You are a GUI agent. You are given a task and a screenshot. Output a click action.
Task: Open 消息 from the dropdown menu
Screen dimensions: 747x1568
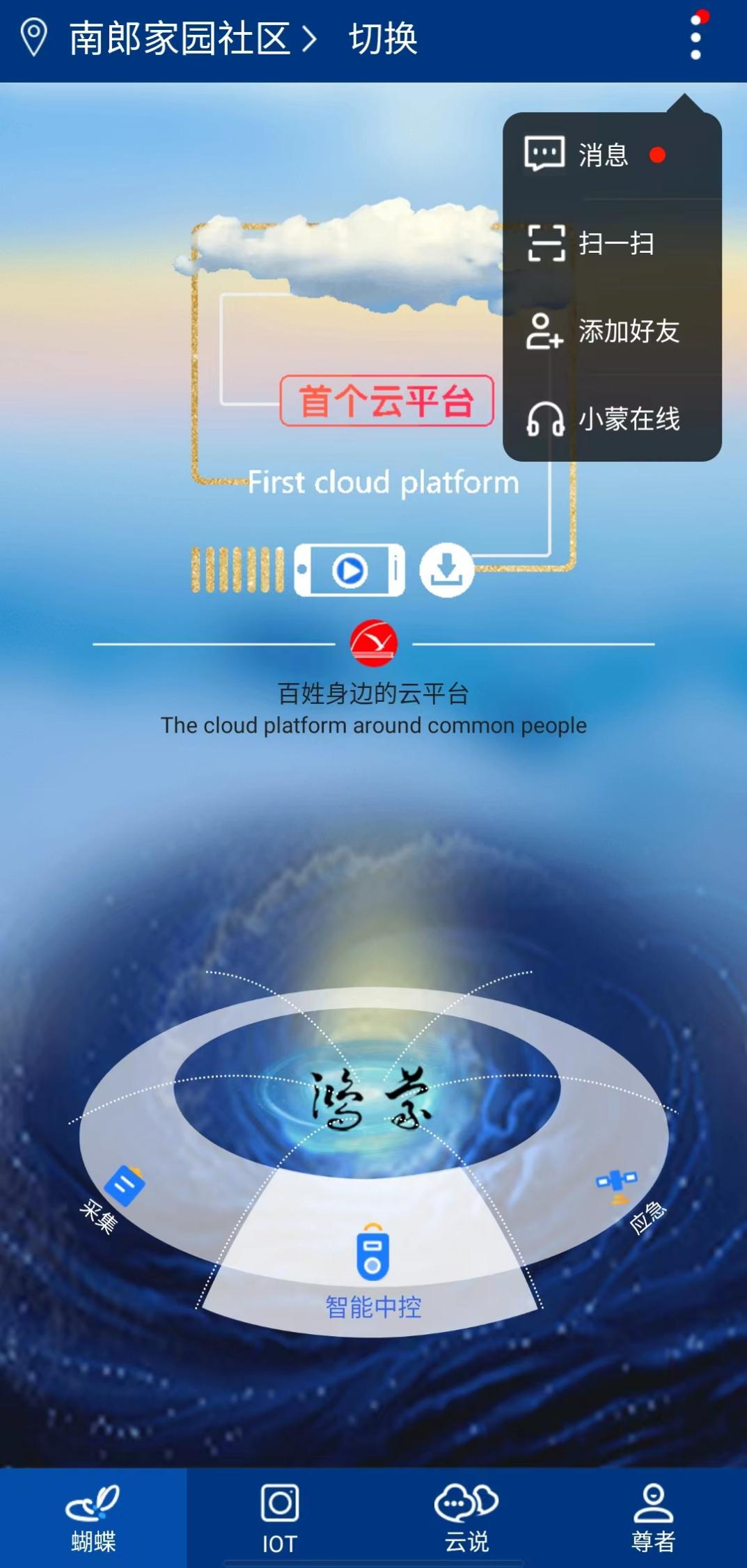(603, 155)
